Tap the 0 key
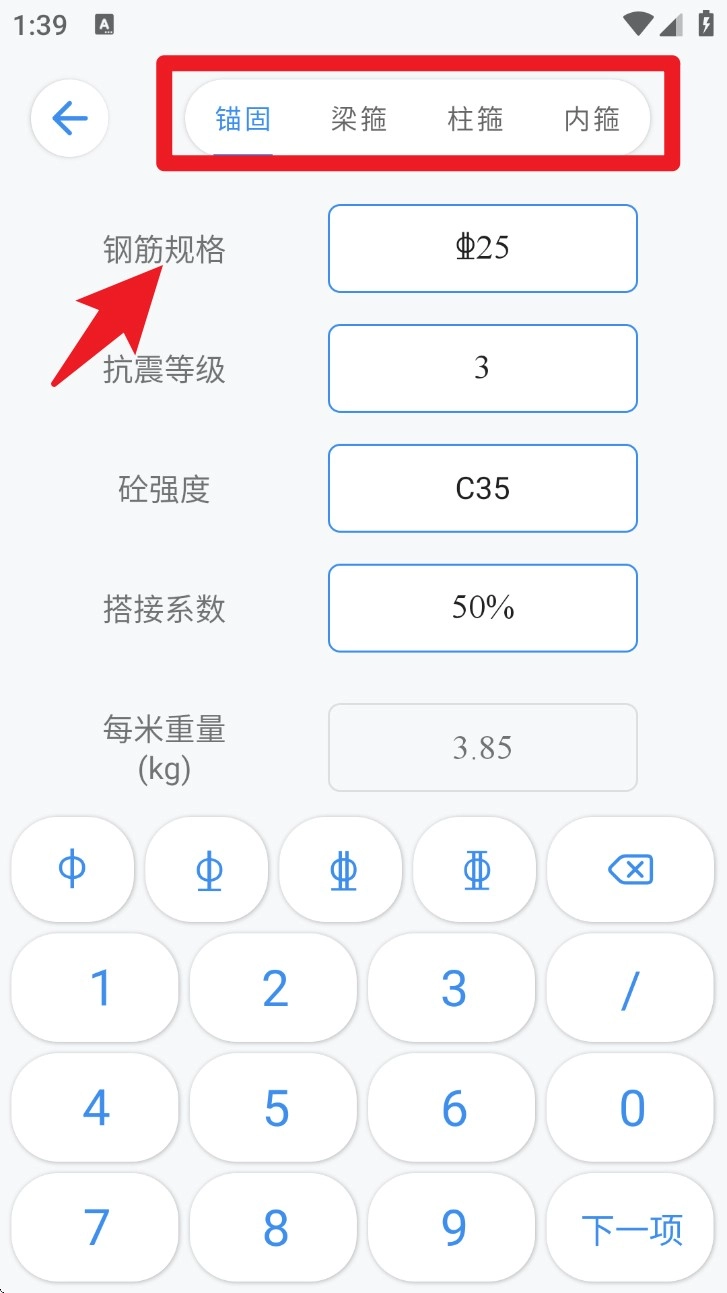The width and height of the screenshot is (727, 1293). (x=632, y=1108)
